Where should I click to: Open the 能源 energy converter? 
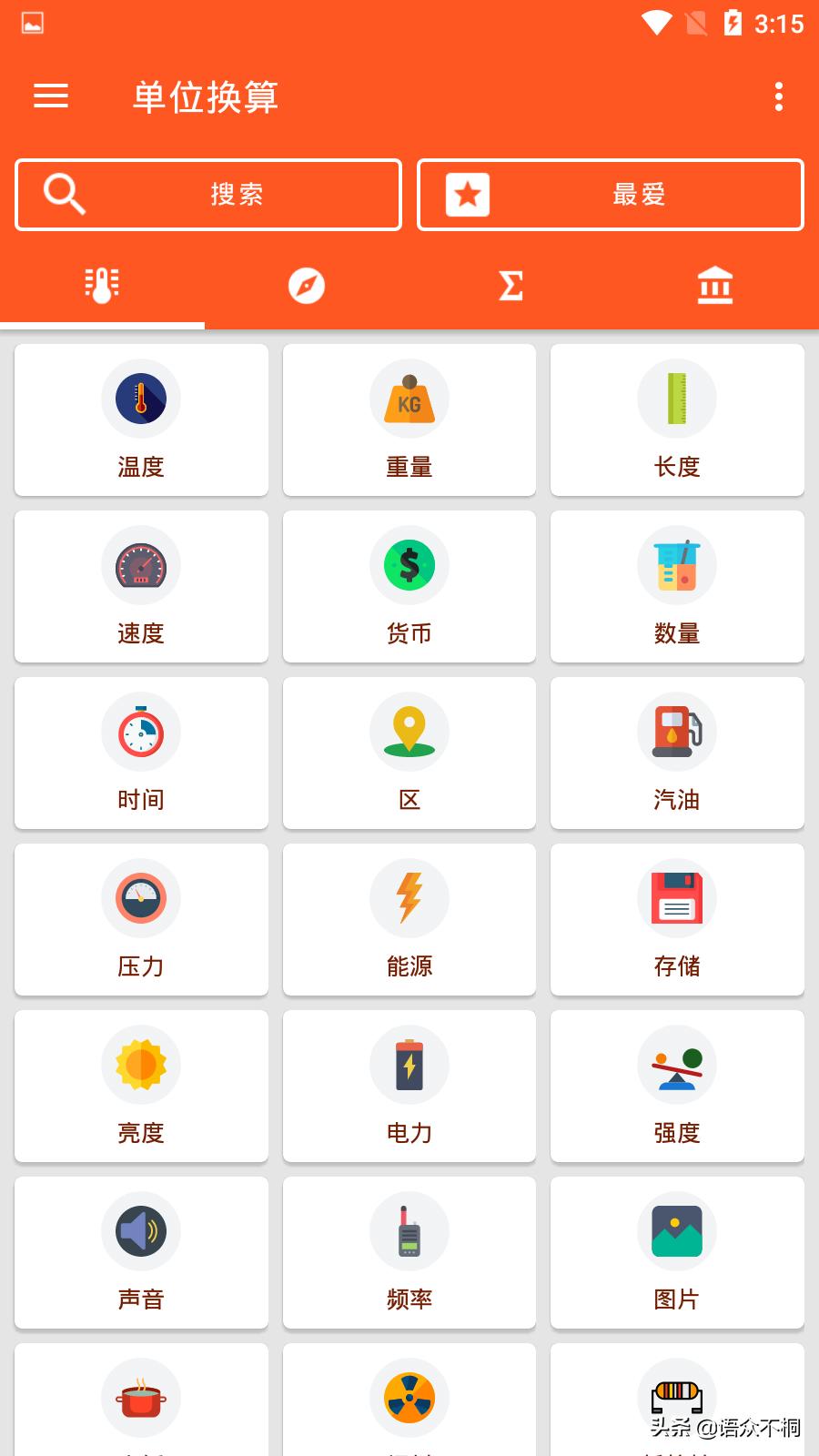(409, 919)
